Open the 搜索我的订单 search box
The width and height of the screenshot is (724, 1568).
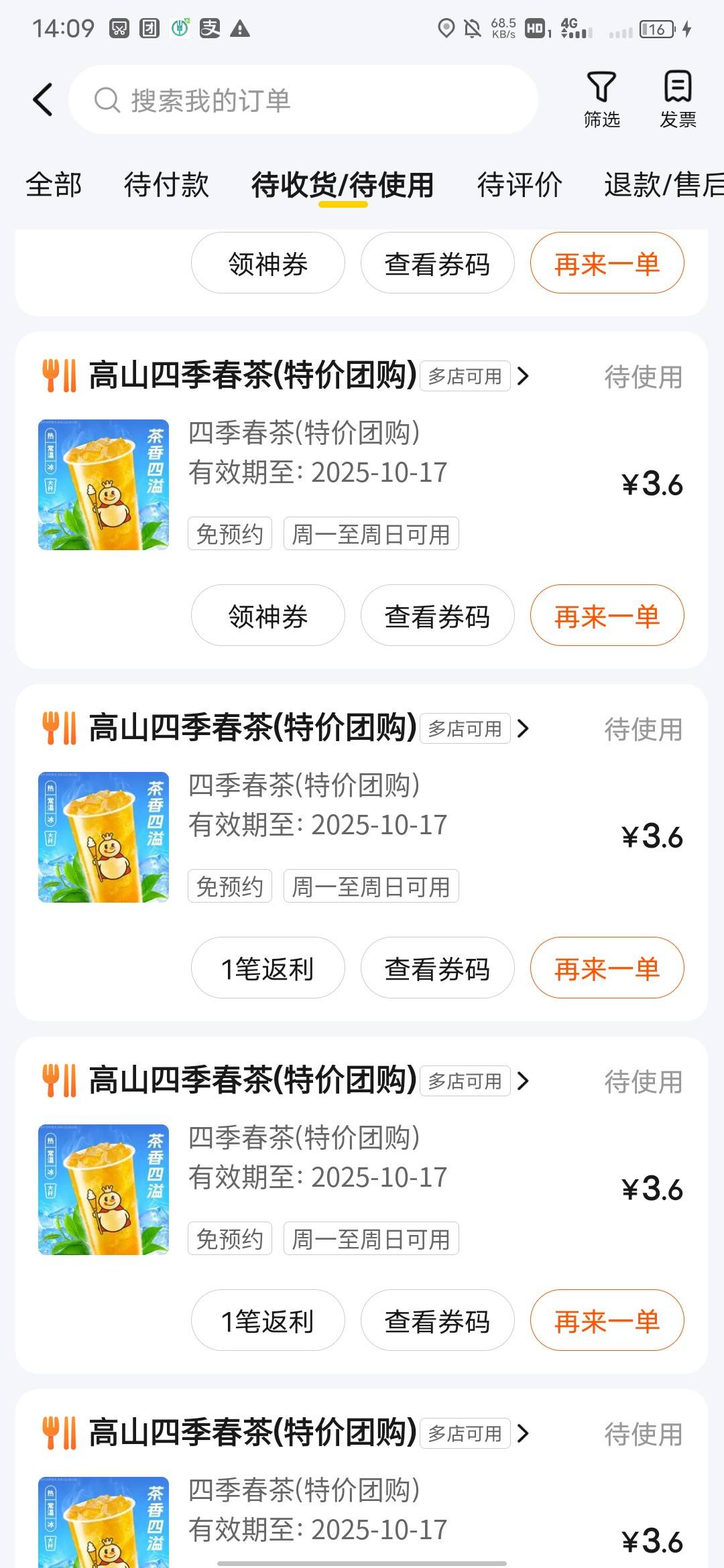tap(303, 100)
